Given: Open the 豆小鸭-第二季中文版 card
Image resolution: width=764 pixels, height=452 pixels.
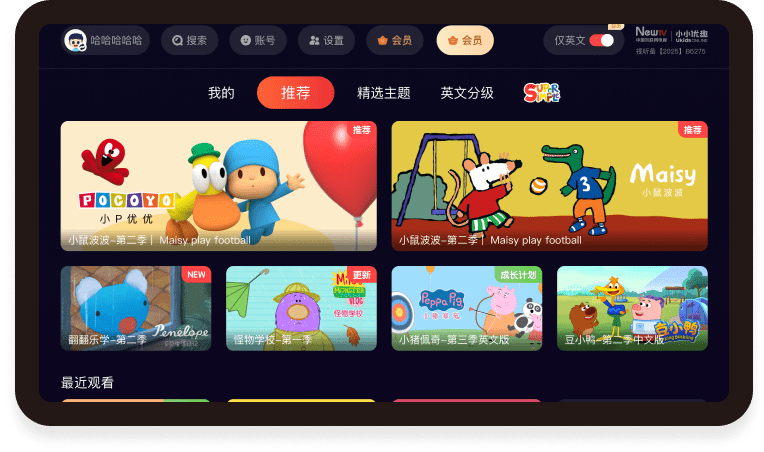Looking at the screenshot, I should click(x=632, y=308).
